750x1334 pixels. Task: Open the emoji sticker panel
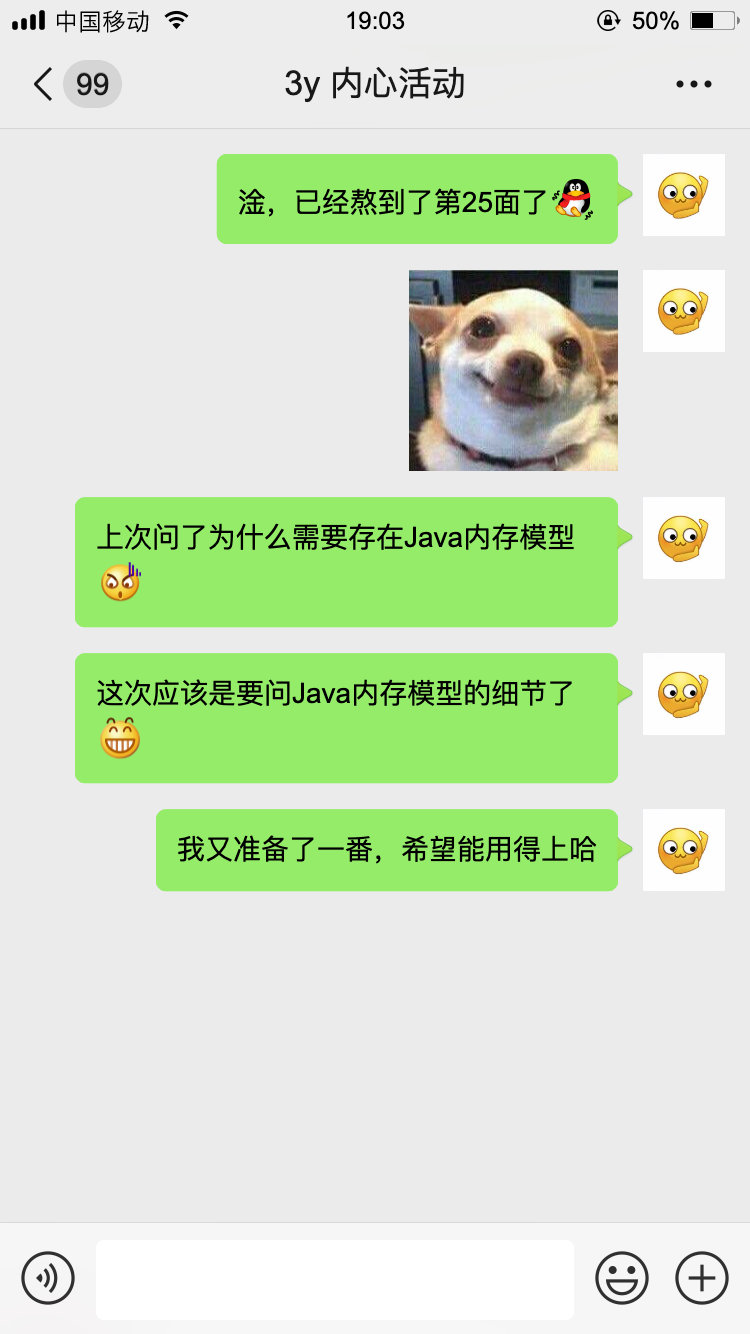pos(622,1278)
